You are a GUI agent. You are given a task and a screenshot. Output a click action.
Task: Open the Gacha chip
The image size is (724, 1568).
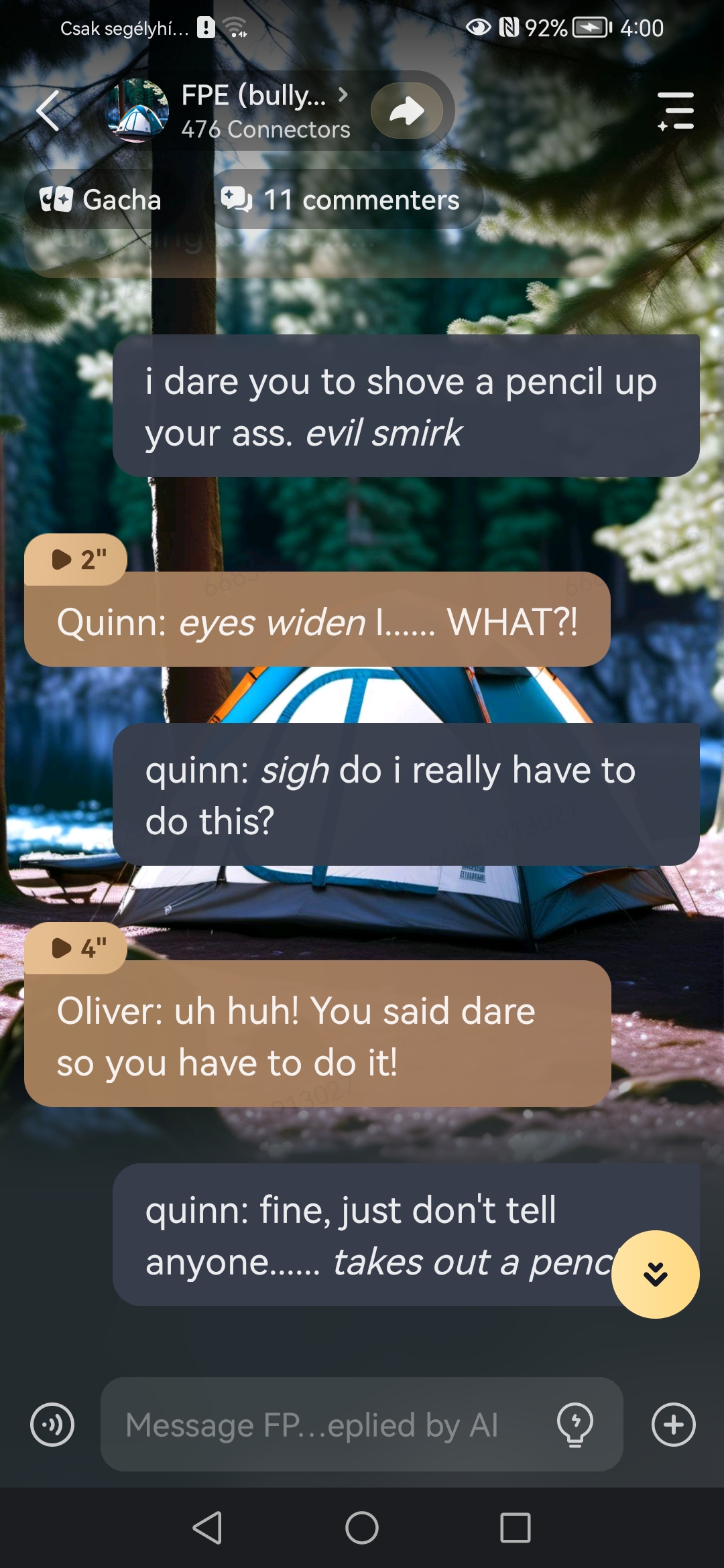point(102,200)
